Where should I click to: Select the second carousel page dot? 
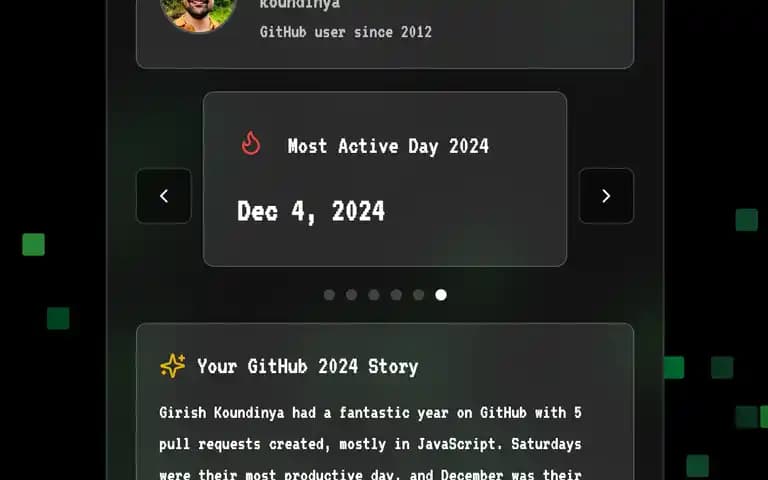351,295
